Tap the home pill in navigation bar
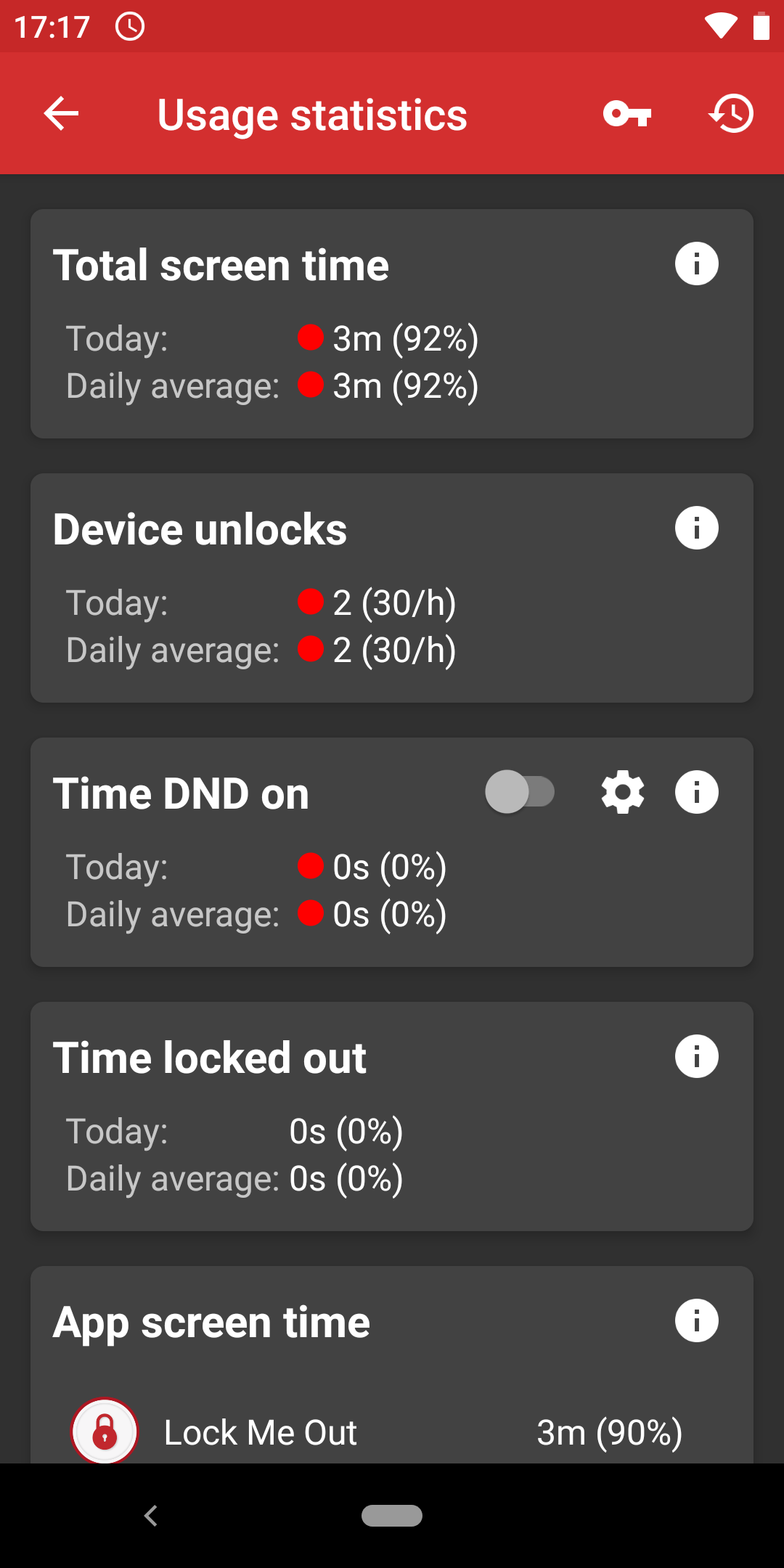784x1568 pixels. tap(392, 1516)
